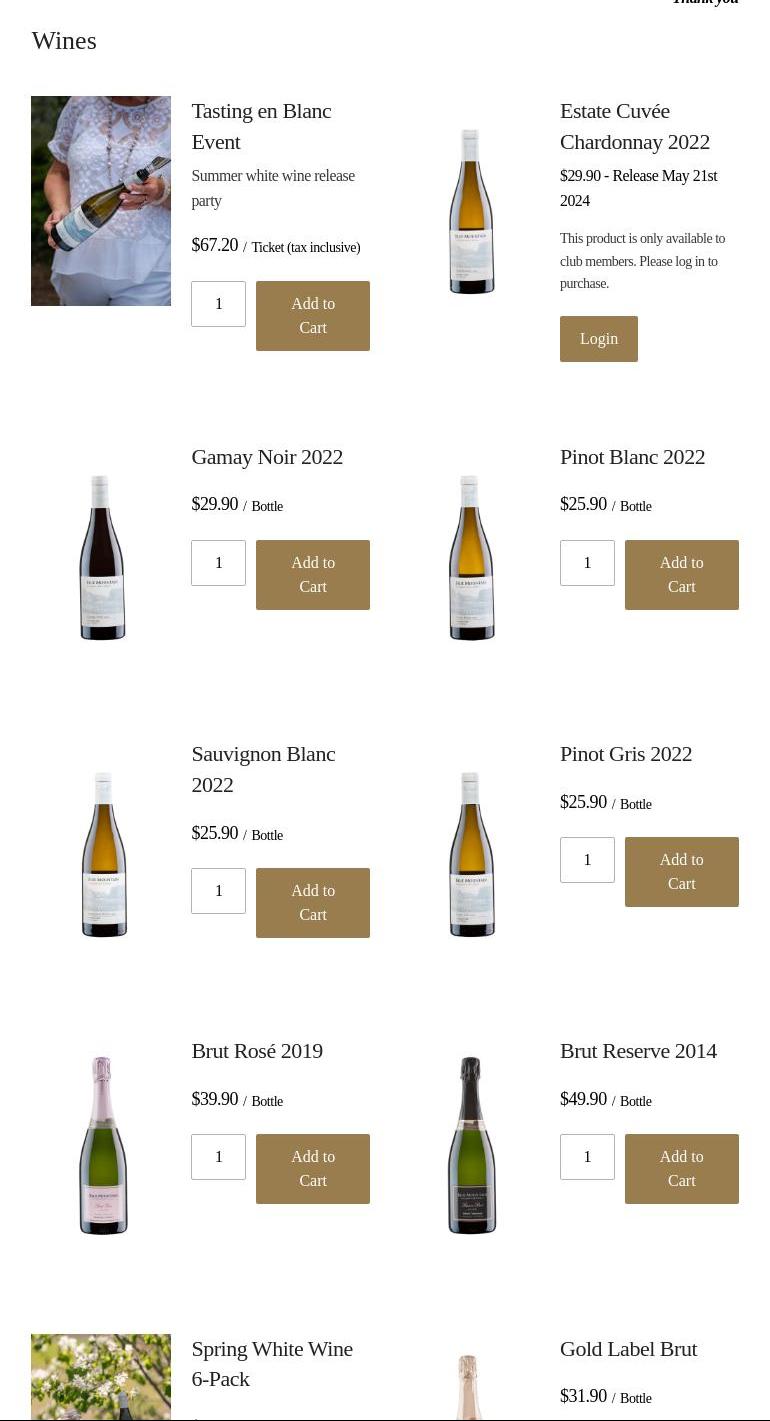The width and height of the screenshot is (770, 1421).
Task: Click the Sauvignon Blanc 2022 bottle photo
Action: tap(103, 854)
